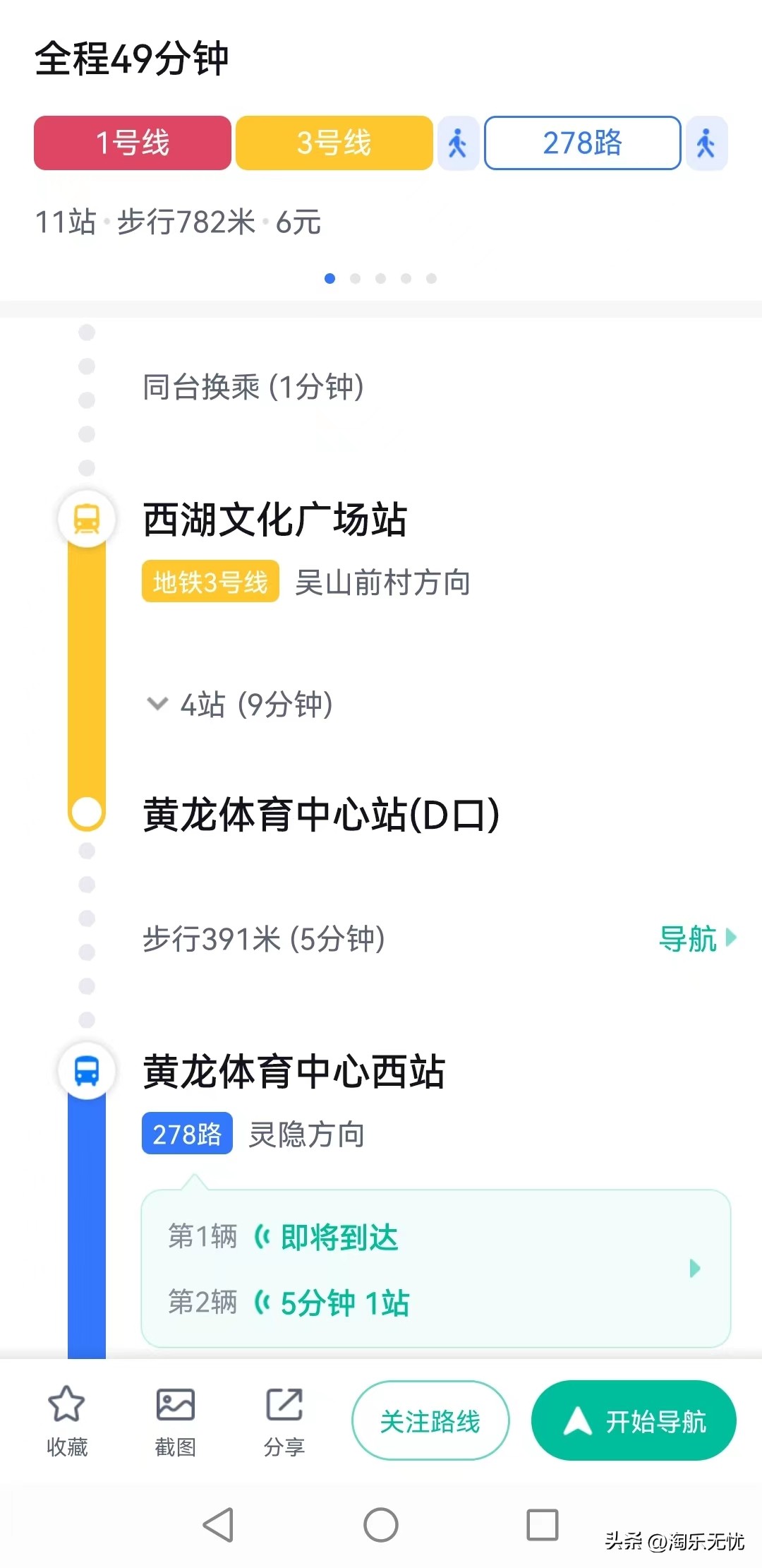Open bus arrival details via the right arrow
762x1568 pixels.
[696, 1269]
